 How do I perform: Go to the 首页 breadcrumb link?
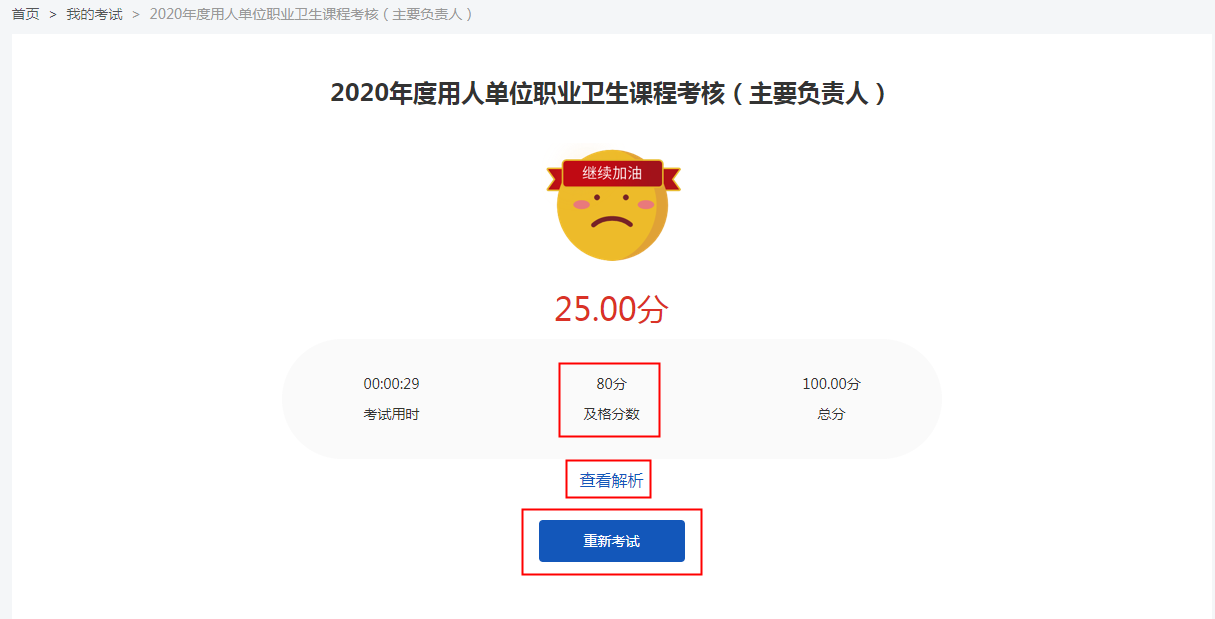click(25, 15)
